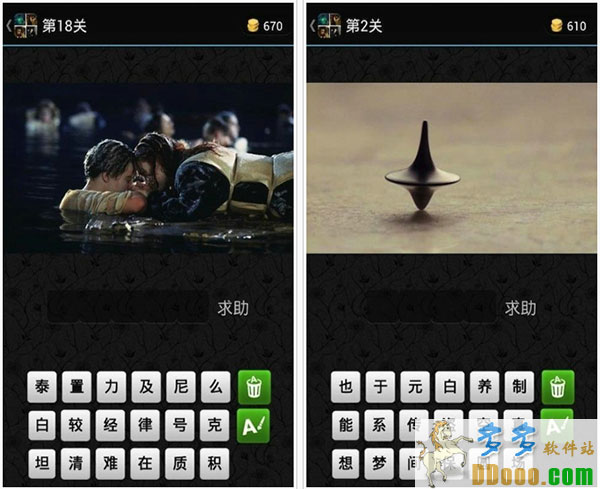Choose the character 坦
Screen dimensions: 600x489
click(42, 463)
